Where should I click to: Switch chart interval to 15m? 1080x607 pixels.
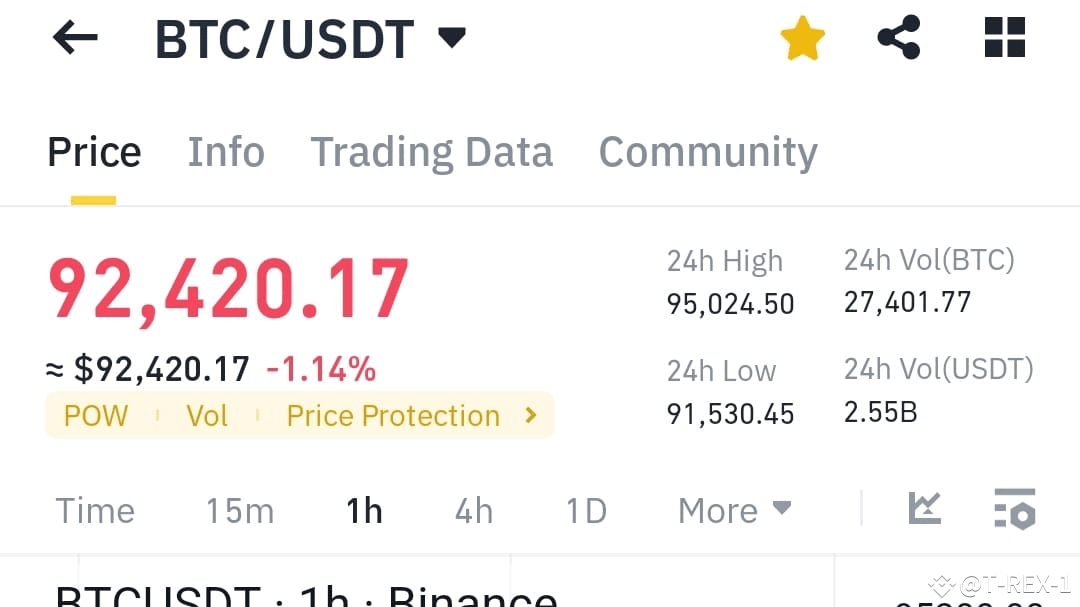(239, 511)
